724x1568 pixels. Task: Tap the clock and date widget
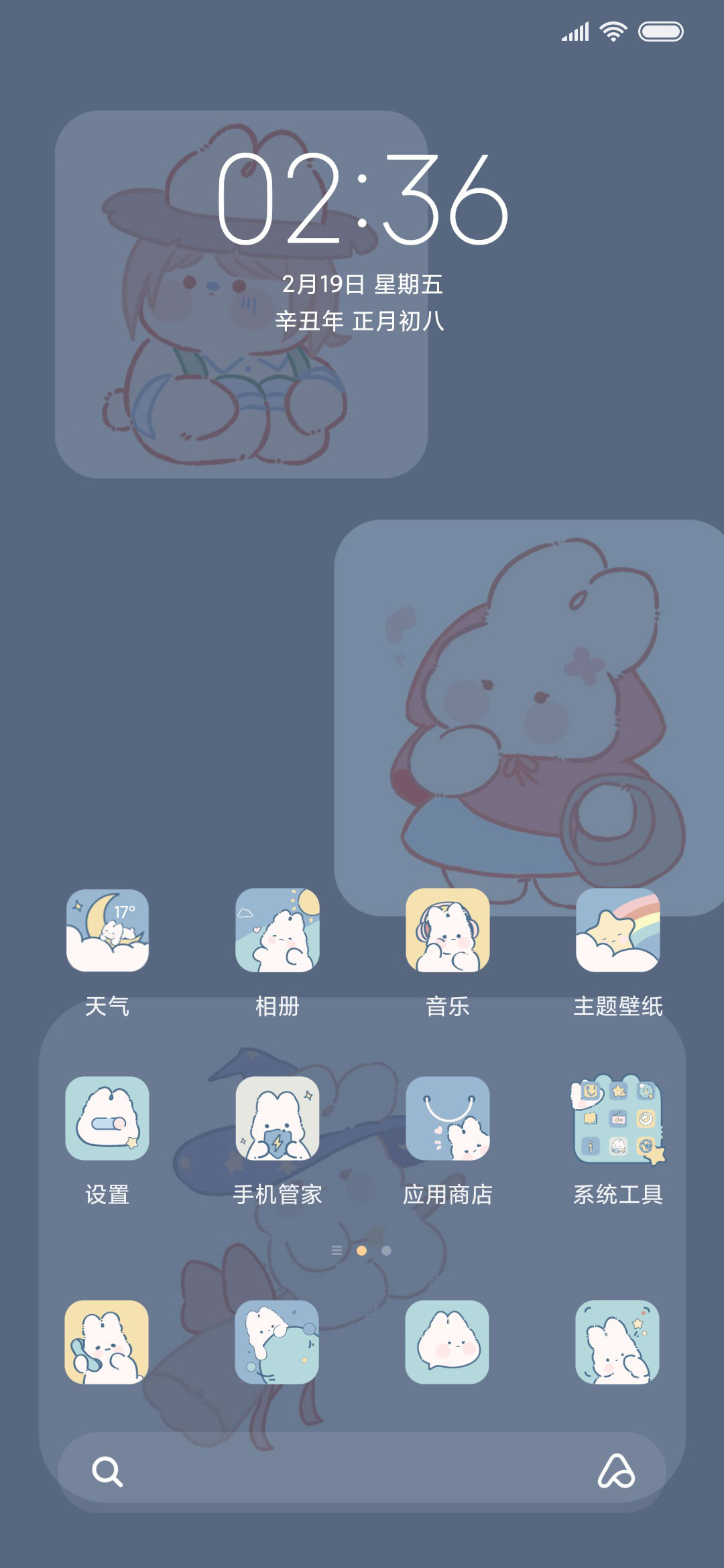362,241
